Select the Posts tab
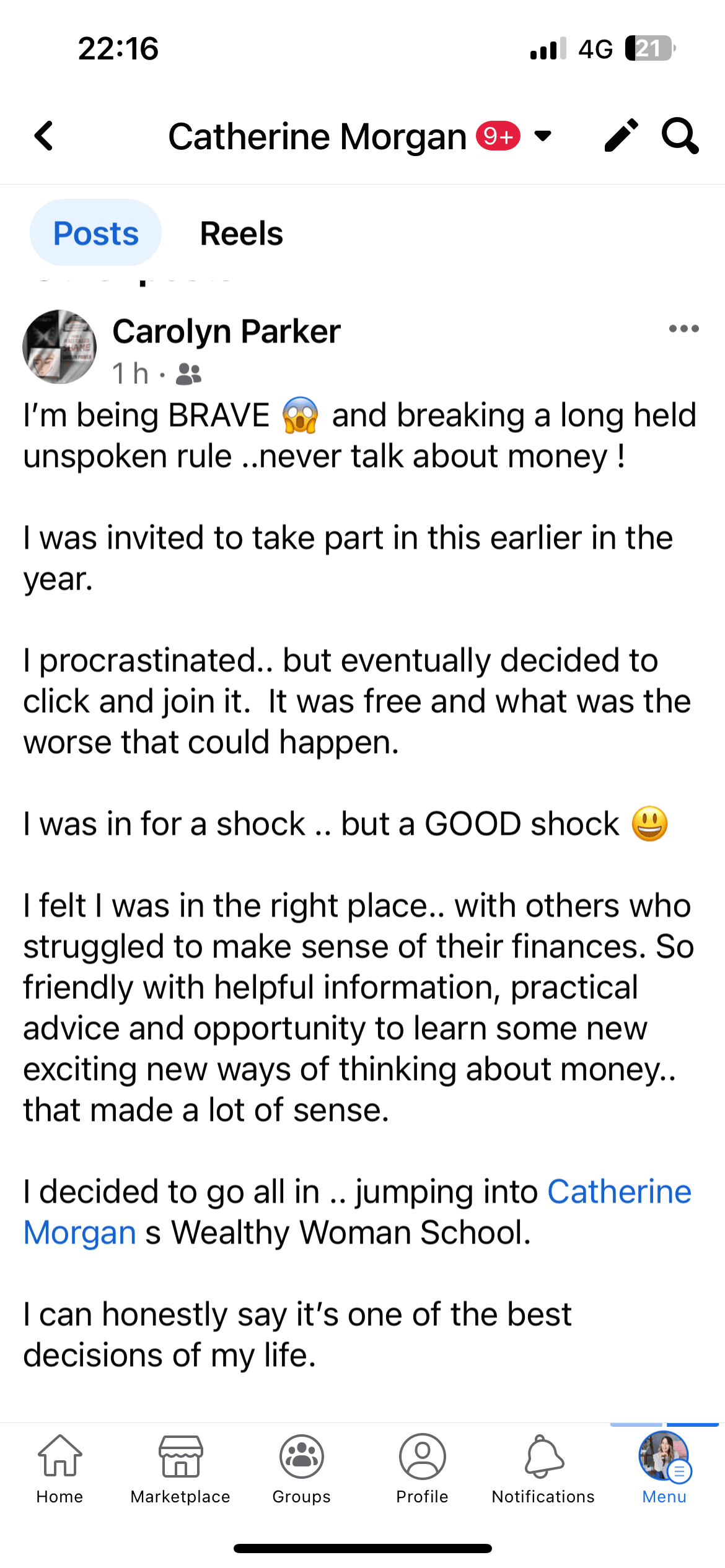 click(x=95, y=233)
